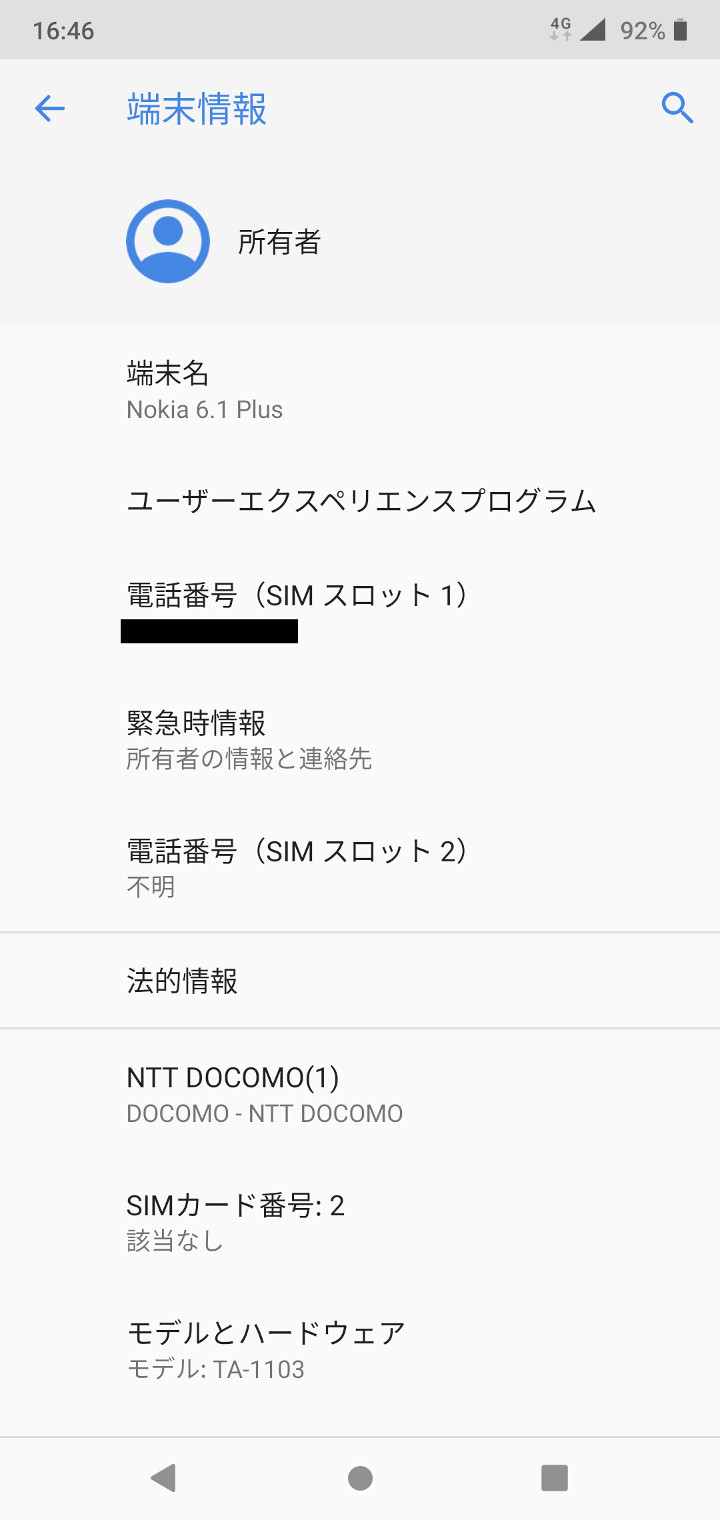
Task: Tap 電話番号 (SIM スロット 1) row
Action: tap(297, 611)
